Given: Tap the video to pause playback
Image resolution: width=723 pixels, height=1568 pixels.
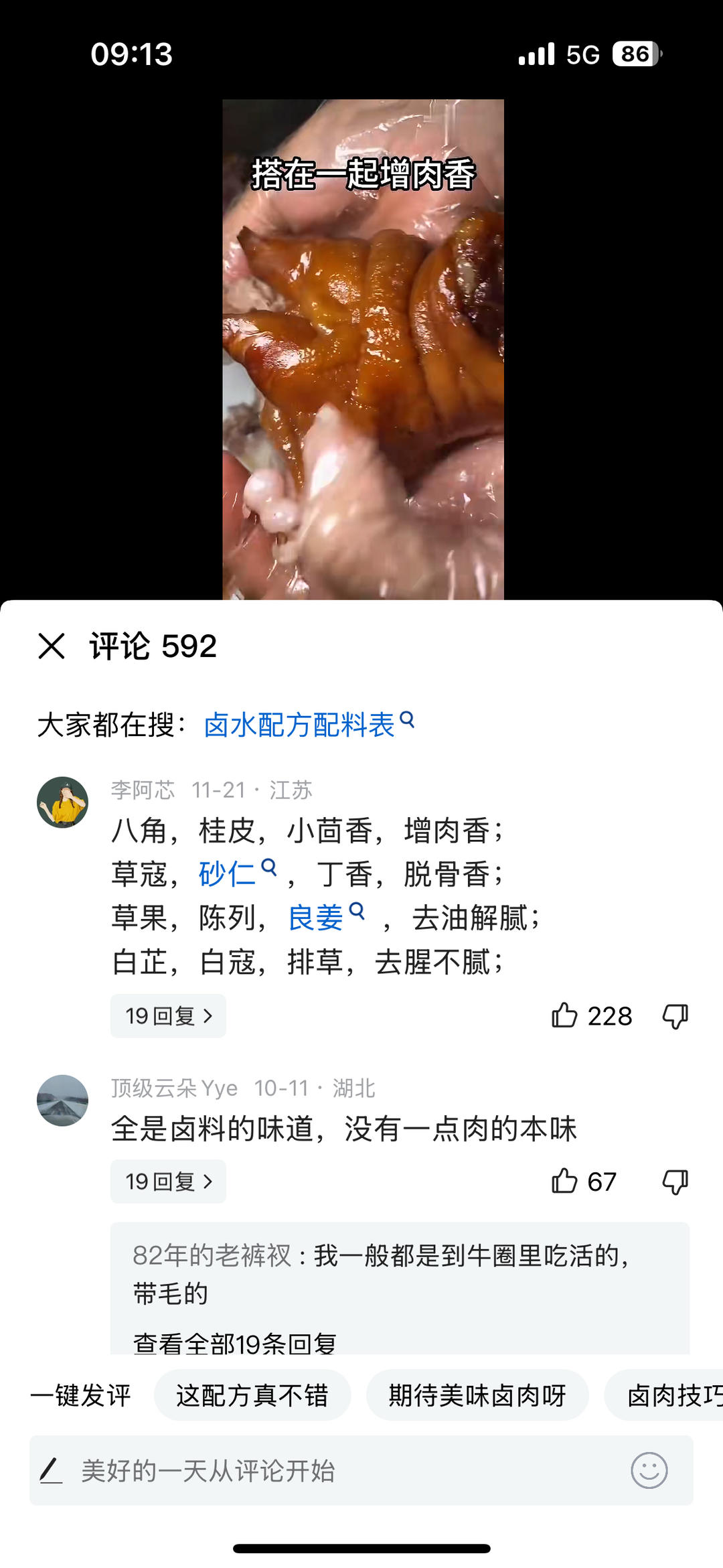Looking at the screenshot, I should pos(363,348).
